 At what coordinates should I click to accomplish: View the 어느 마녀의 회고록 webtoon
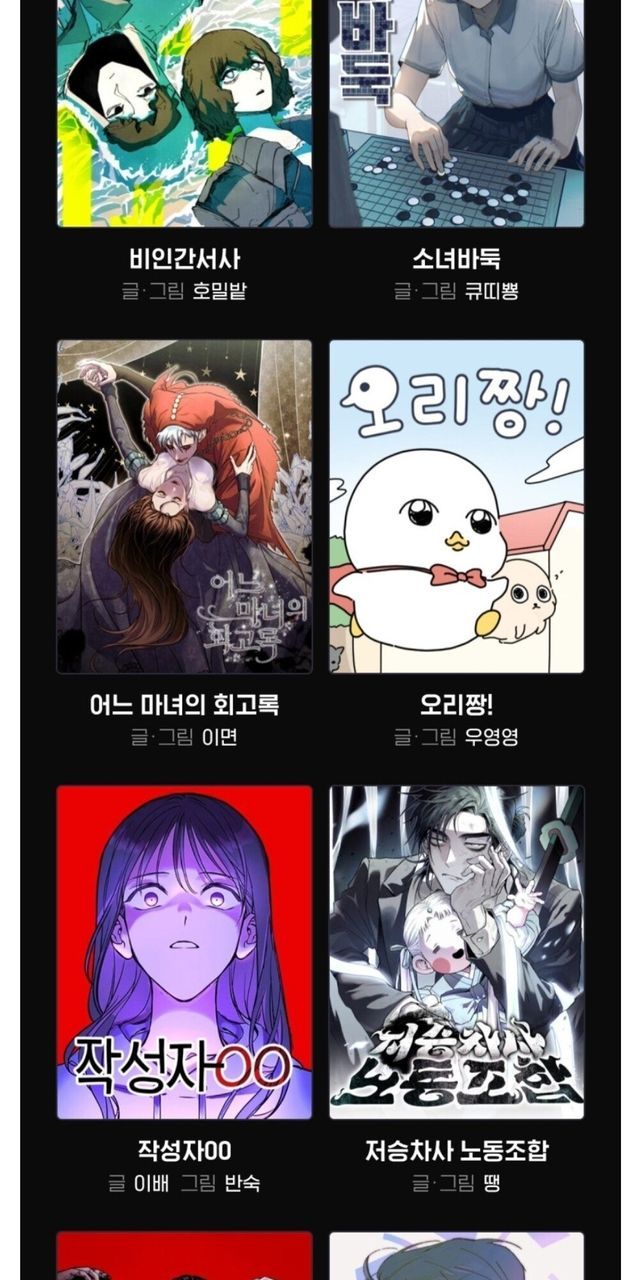[x=184, y=506]
